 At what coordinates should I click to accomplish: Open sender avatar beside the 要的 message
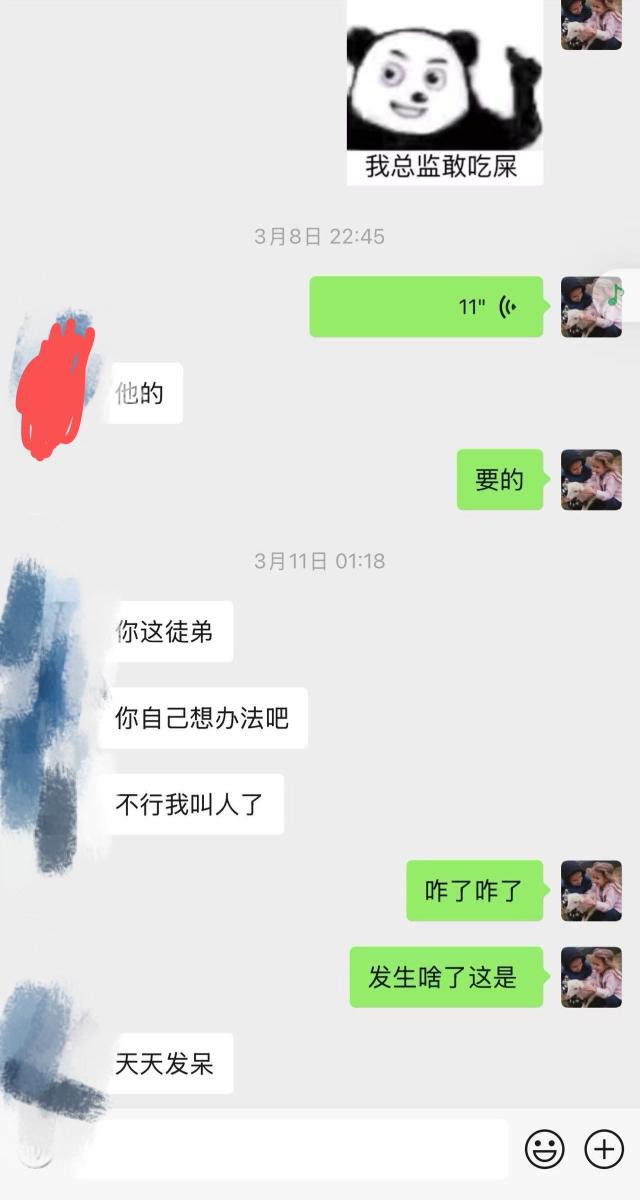591,479
